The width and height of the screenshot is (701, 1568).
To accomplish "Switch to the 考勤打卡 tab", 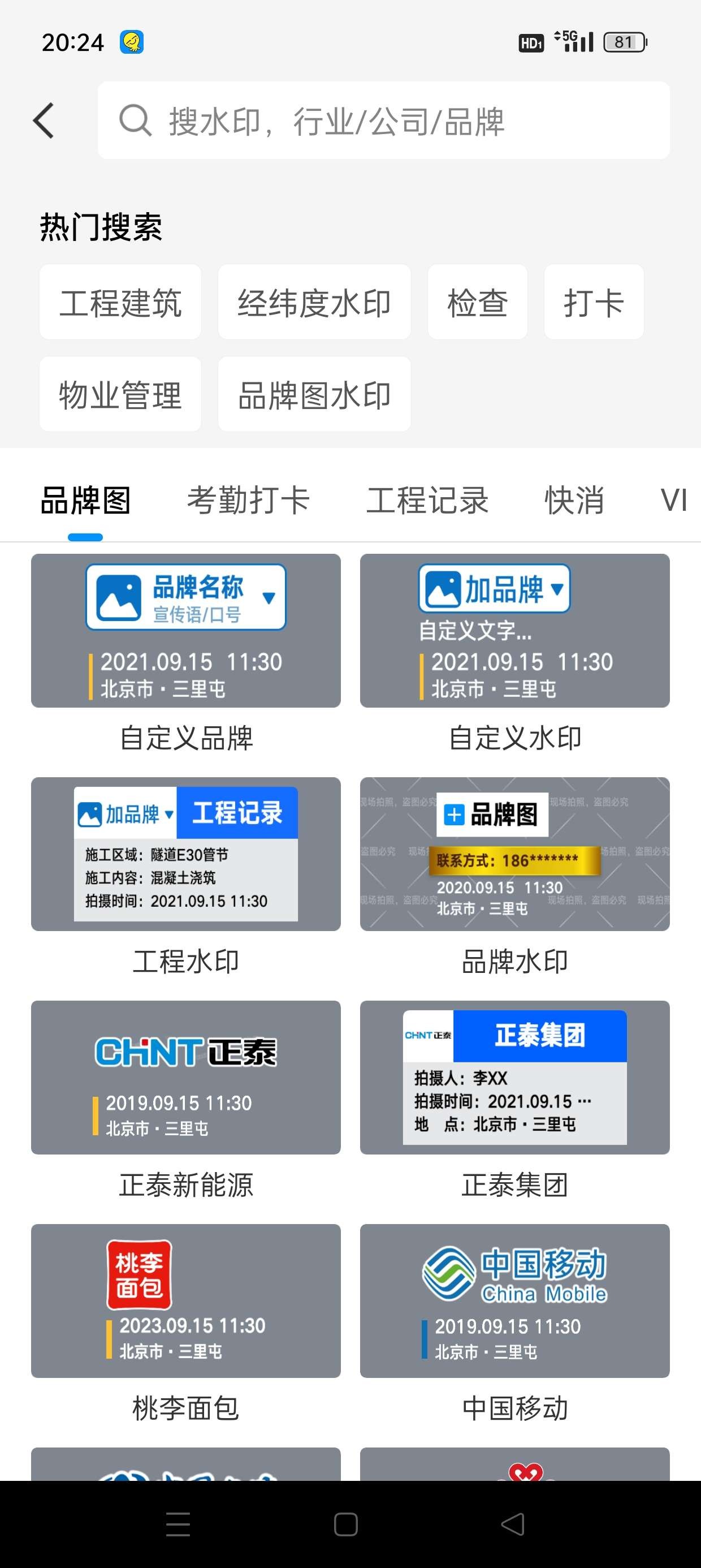I will pyautogui.click(x=248, y=501).
